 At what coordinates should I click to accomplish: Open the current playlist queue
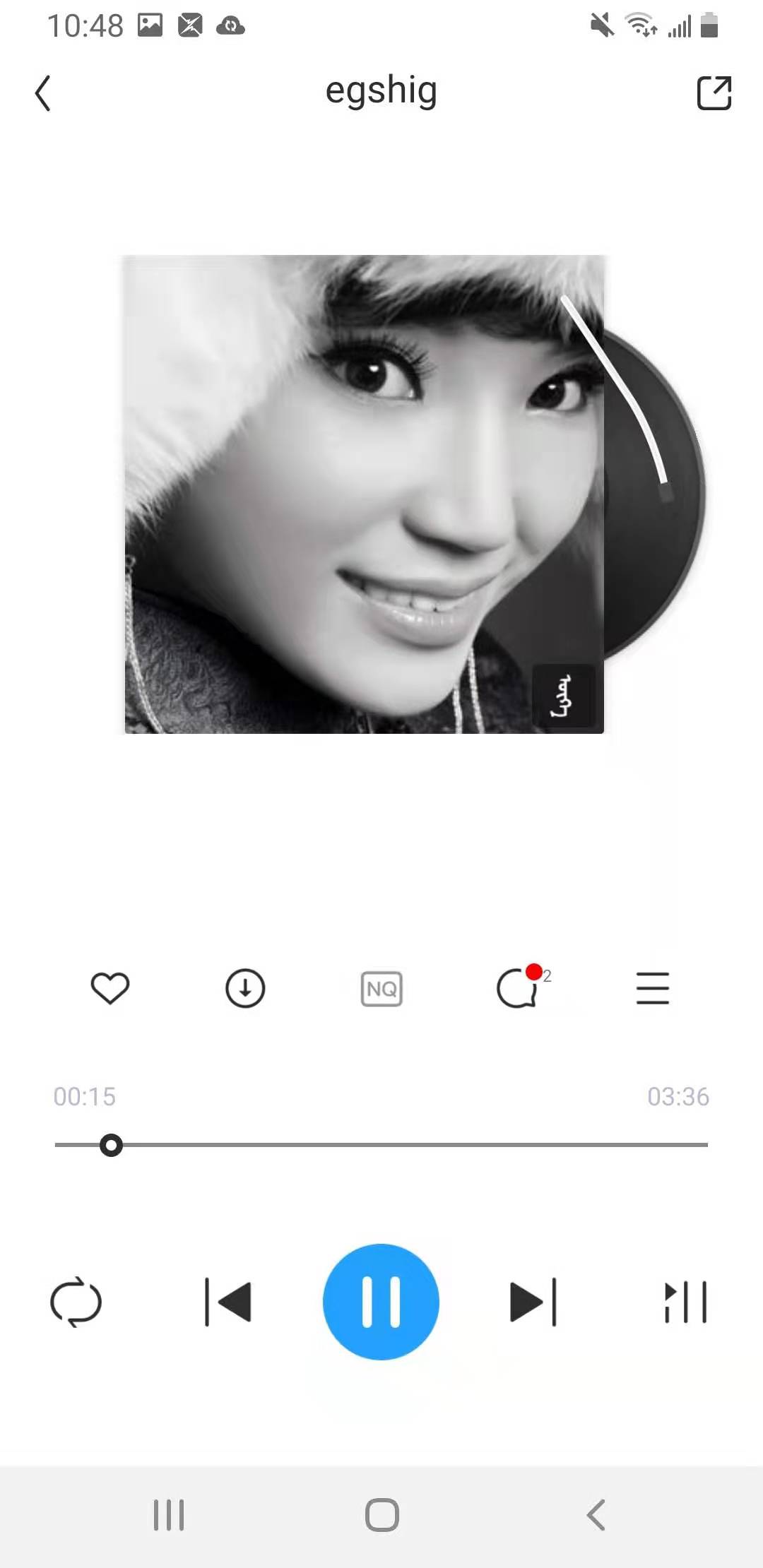(685, 1301)
